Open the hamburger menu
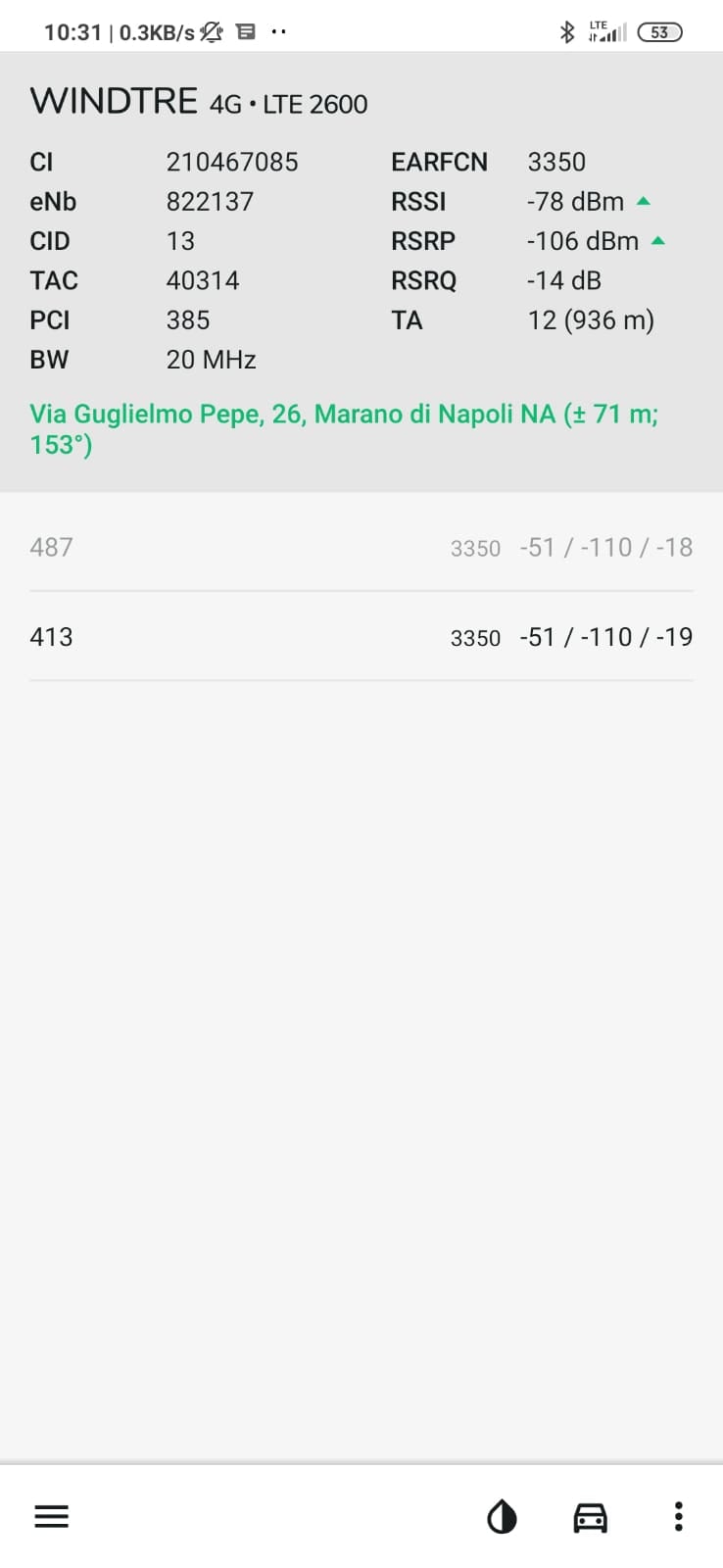 [x=51, y=1516]
